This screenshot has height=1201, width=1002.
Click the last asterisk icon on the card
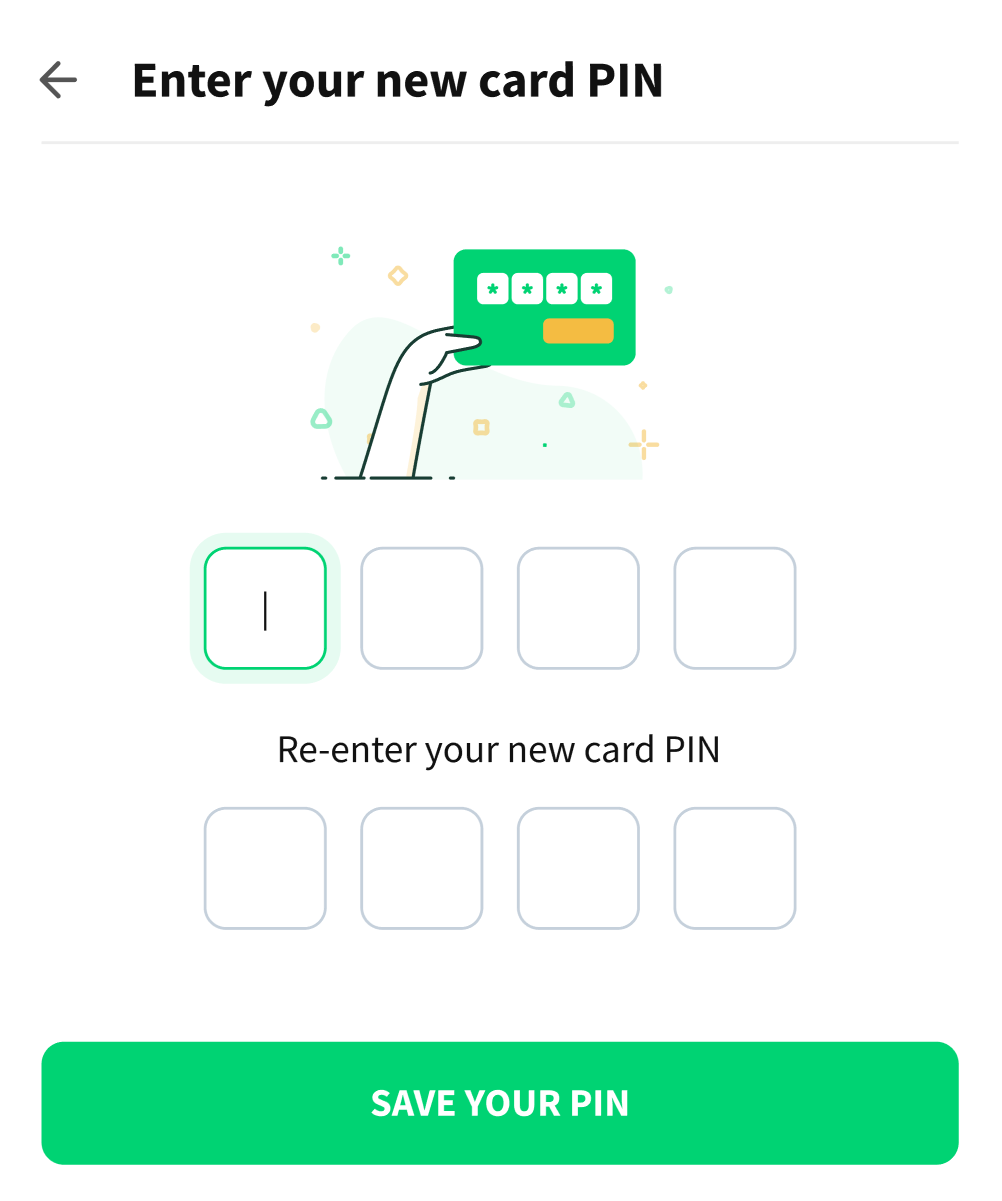pos(596,289)
